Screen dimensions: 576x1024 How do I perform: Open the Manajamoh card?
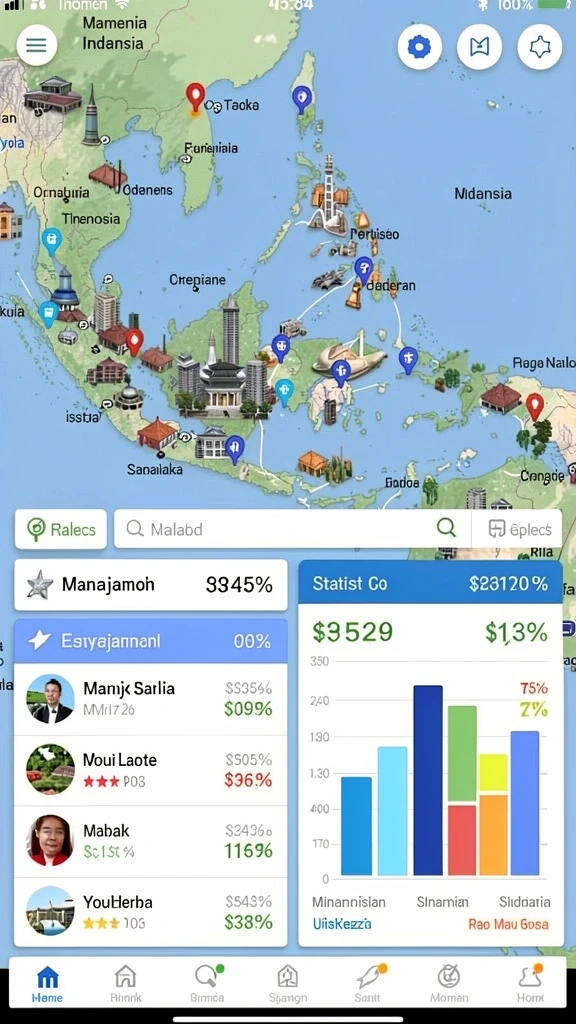[150, 584]
